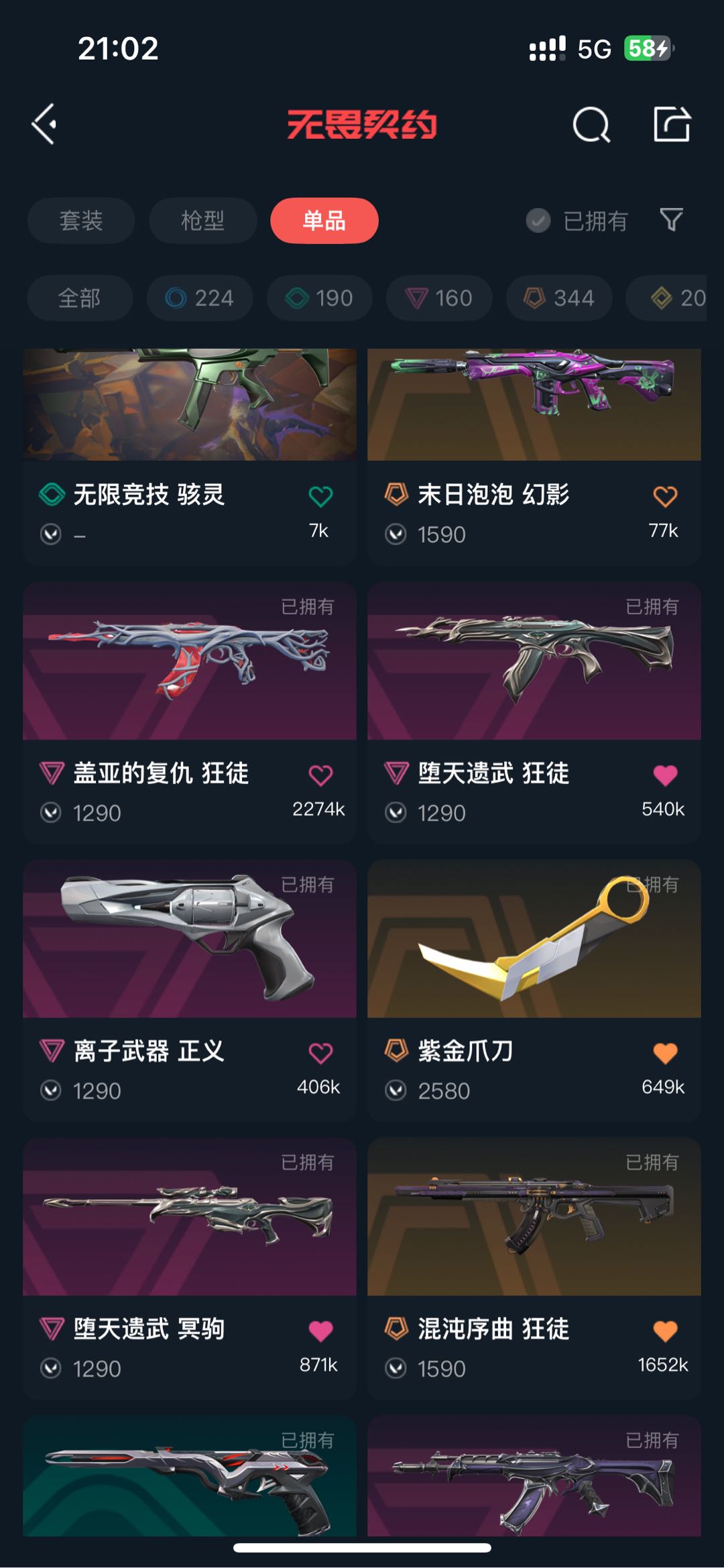Like the 盖亚的复仇 狂徒 skin
The width and height of the screenshot is (724, 1568).
point(320,775)
